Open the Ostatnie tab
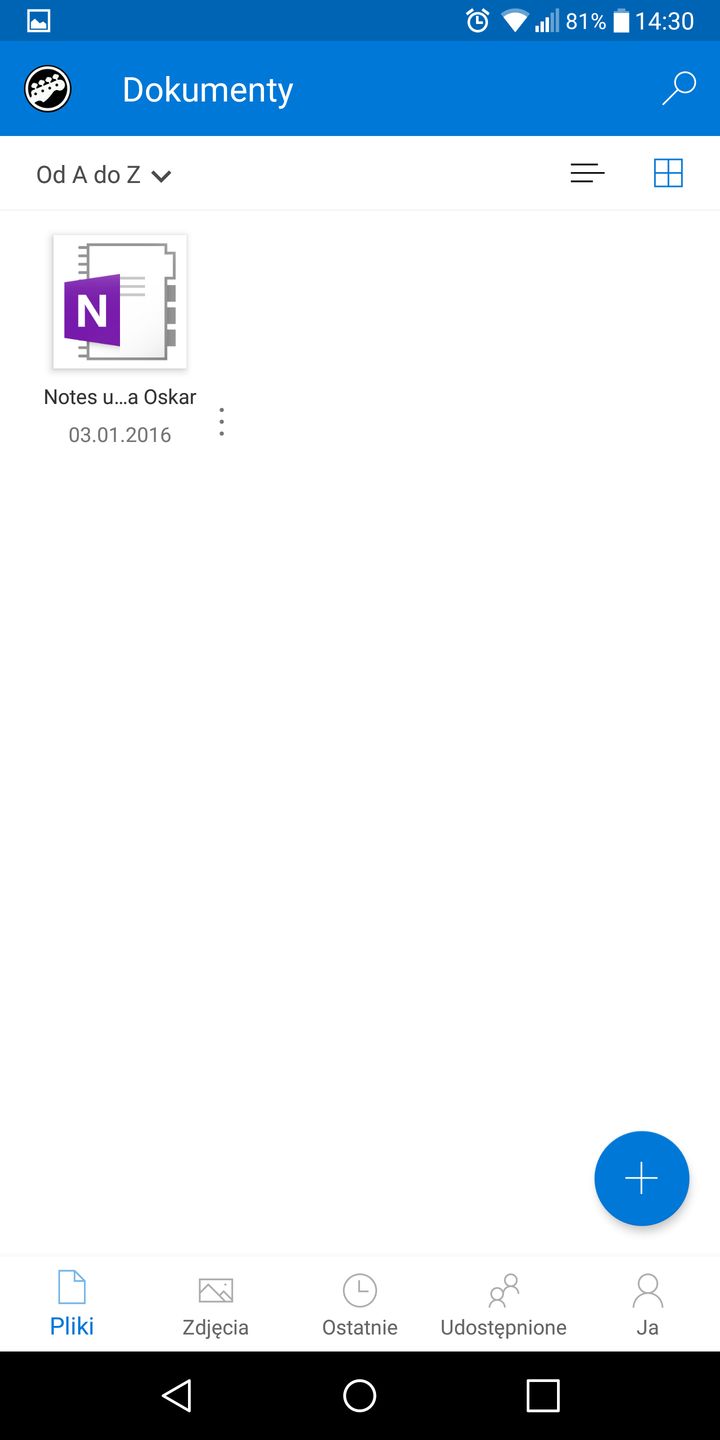The image size is (720, 1440). coord(360,1303)
